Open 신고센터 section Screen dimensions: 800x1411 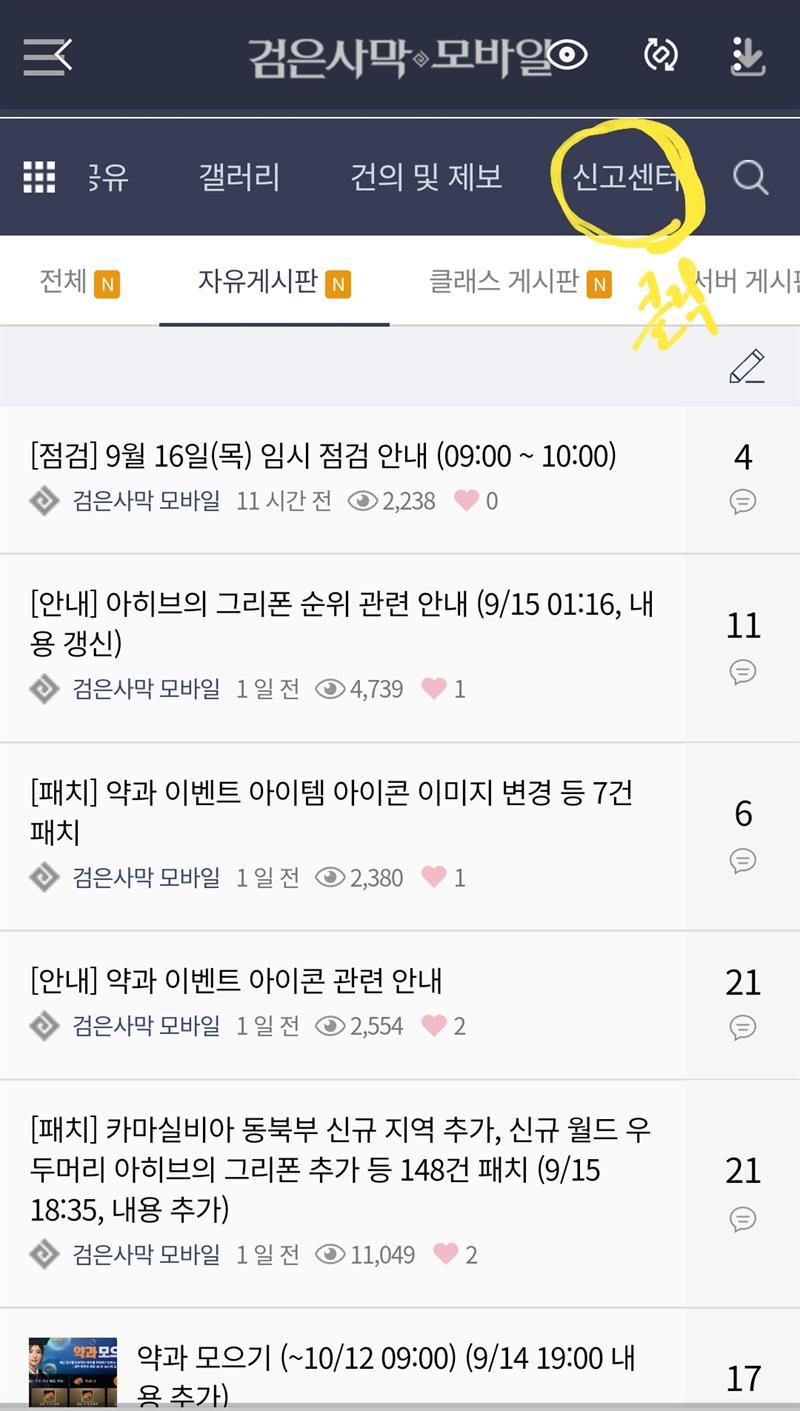point(625,178)
